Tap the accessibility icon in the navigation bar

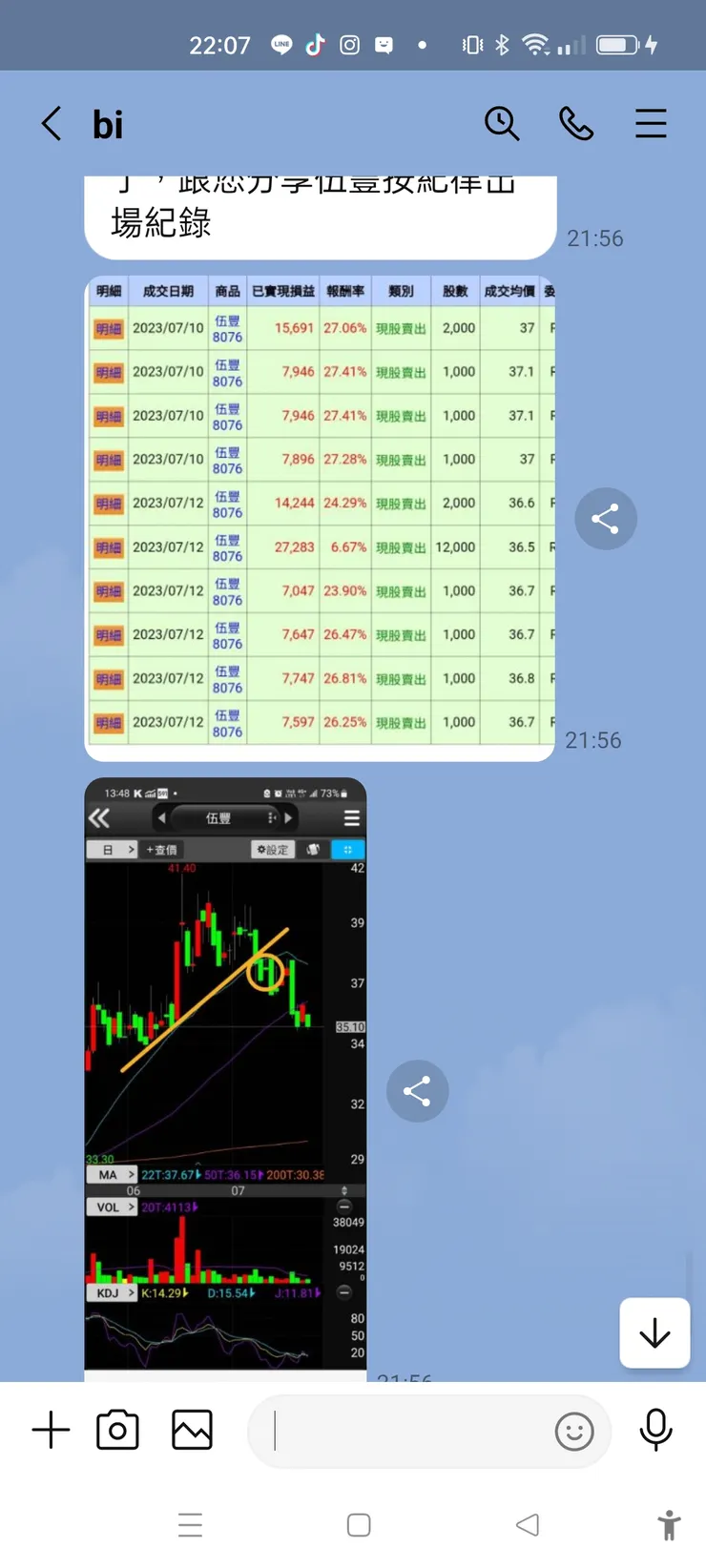point(669,1524)
